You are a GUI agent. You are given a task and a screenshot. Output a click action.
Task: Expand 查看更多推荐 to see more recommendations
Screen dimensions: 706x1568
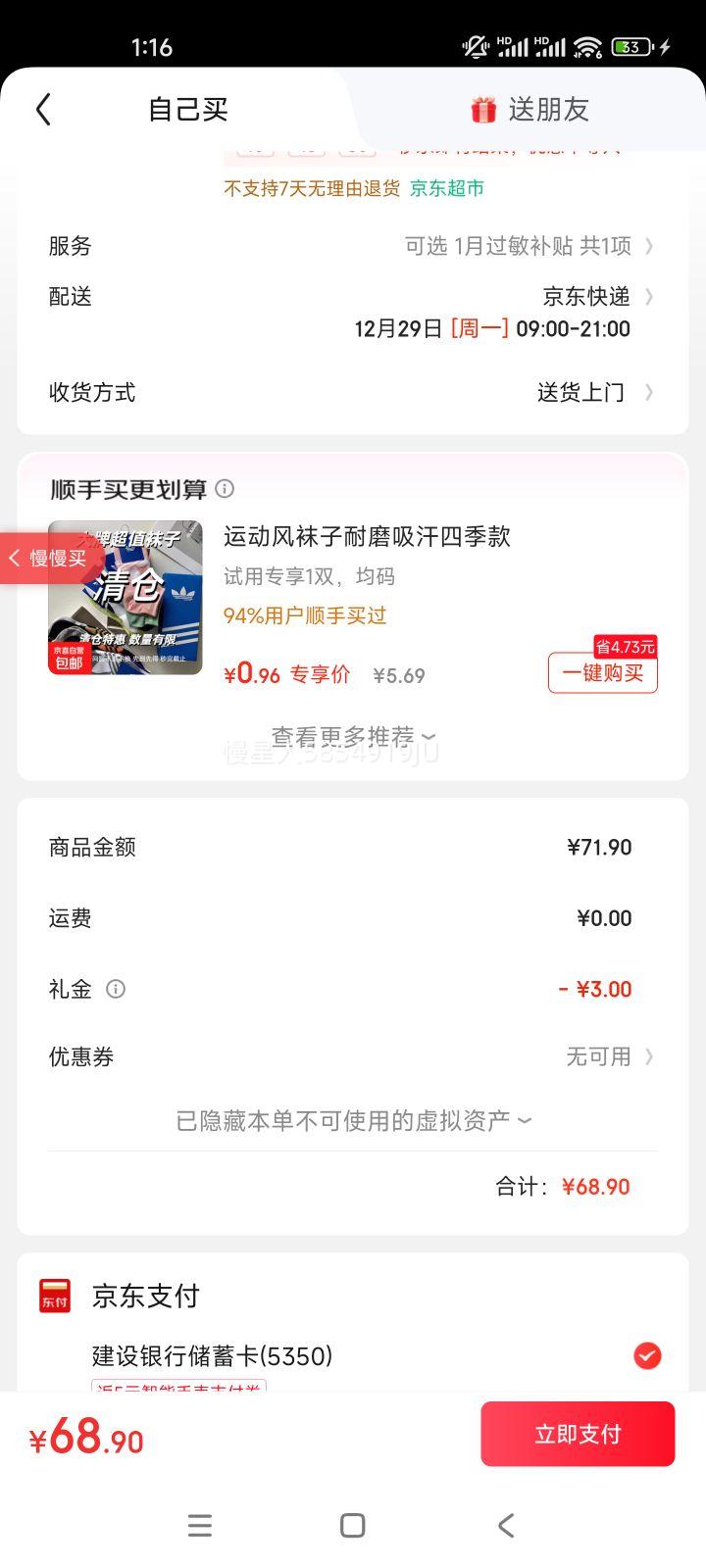(350, 736)
